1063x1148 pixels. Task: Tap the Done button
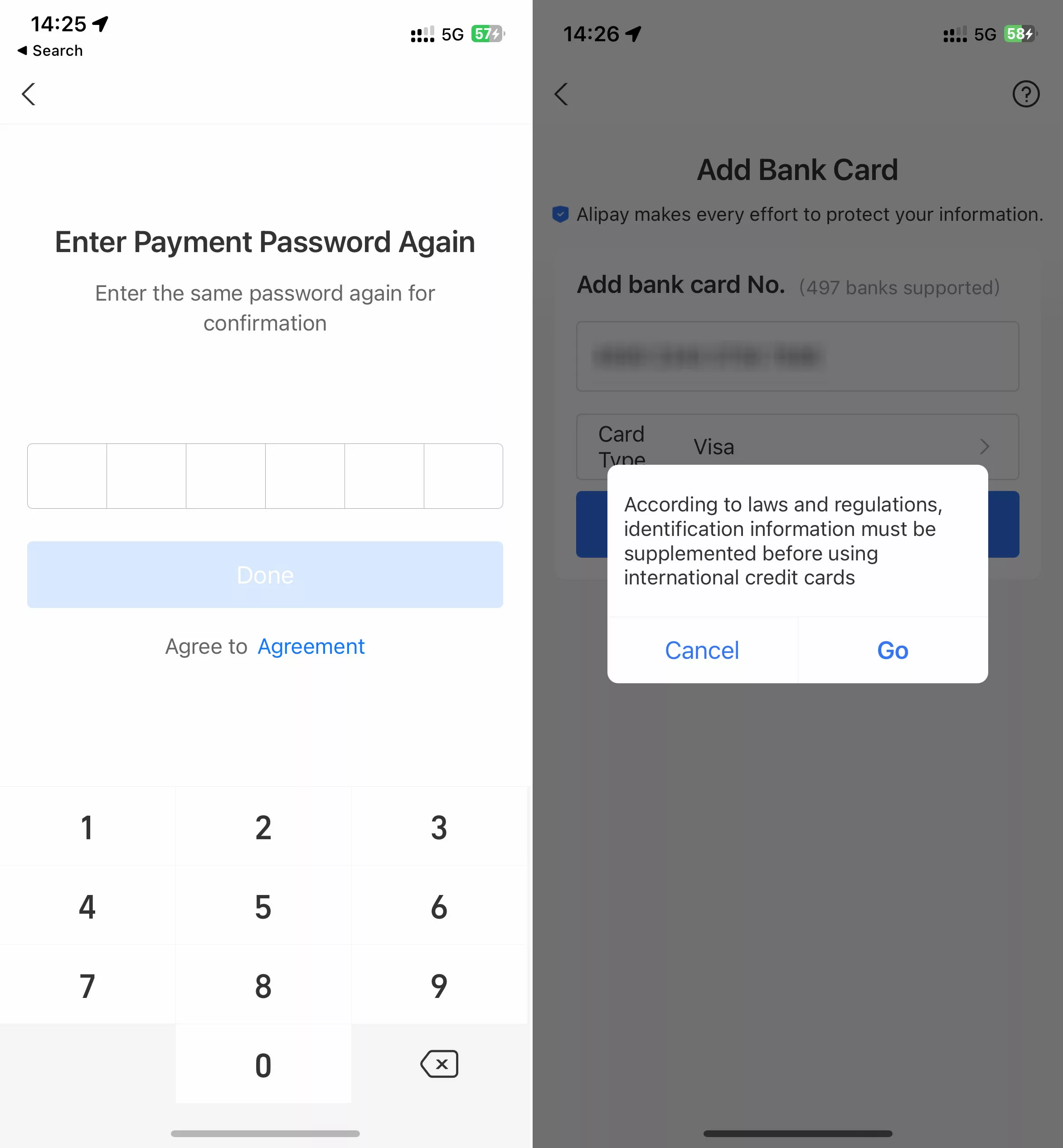[265, 574]
